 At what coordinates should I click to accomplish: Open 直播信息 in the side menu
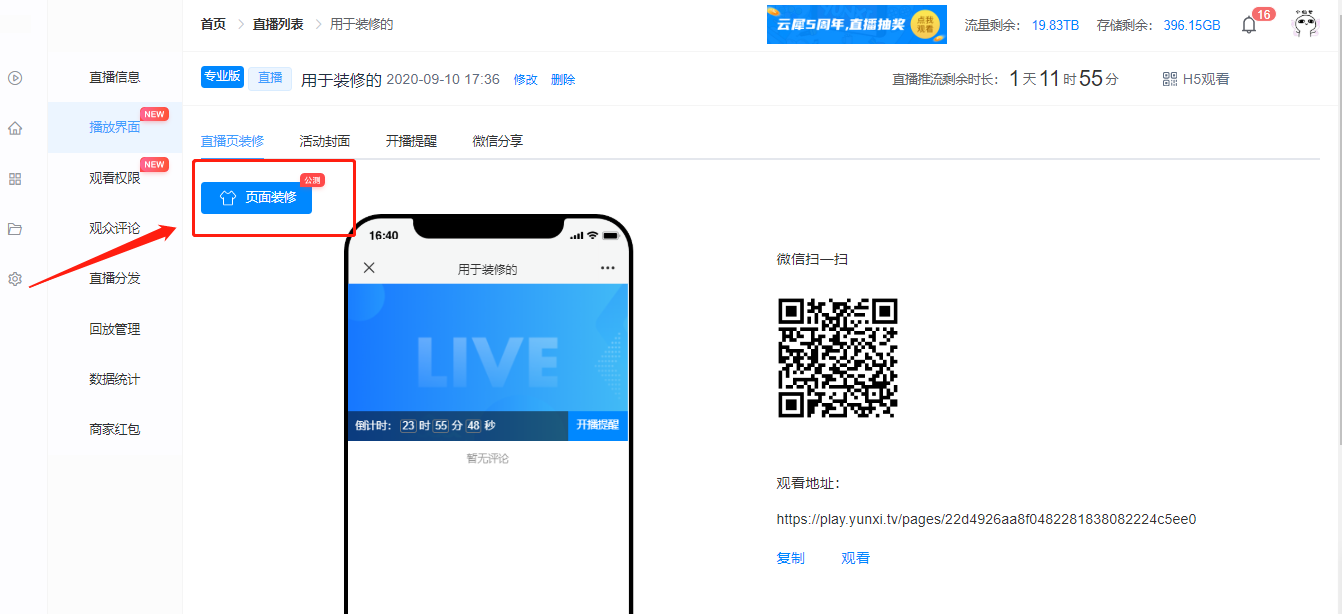[x=114, y=77]
